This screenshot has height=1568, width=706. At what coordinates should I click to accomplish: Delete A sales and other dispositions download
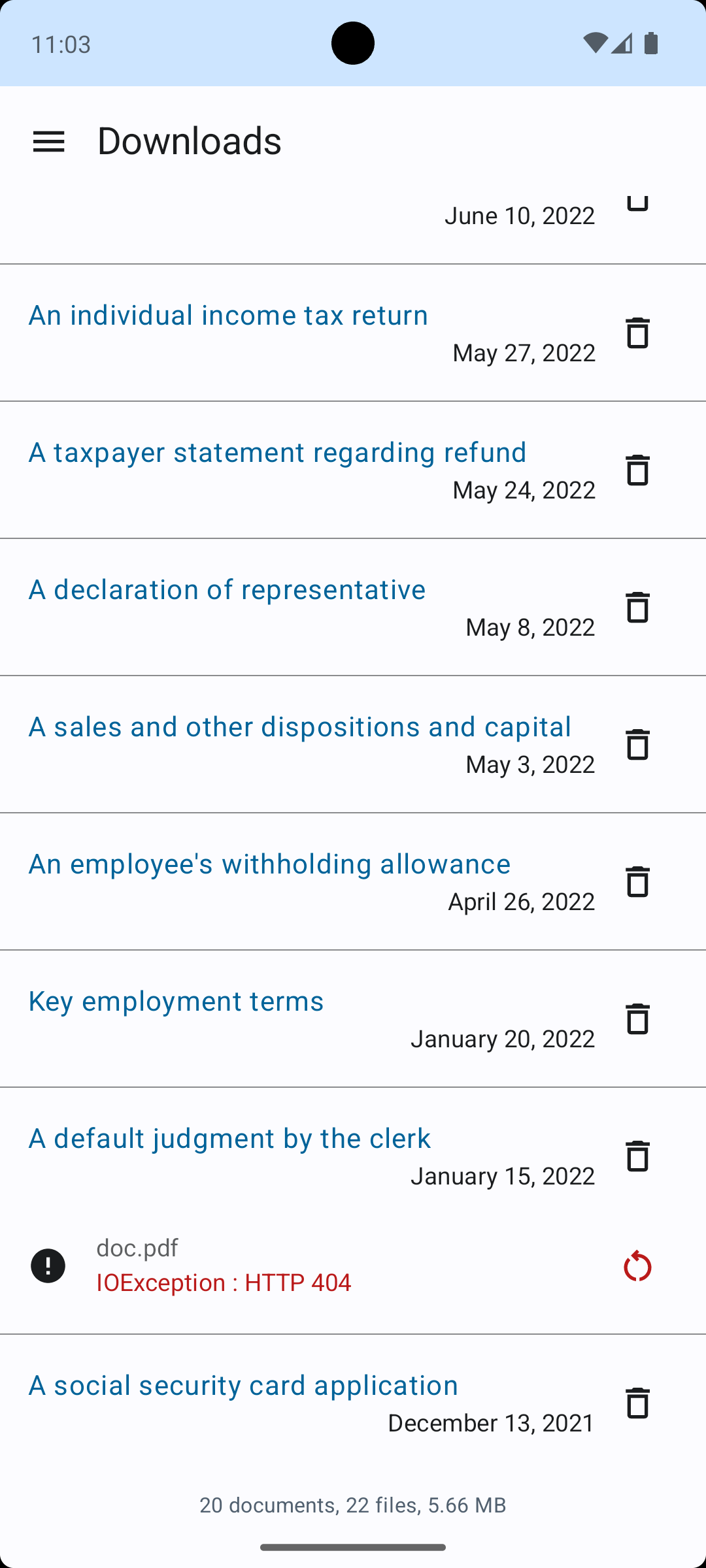[x=637, y=745]
